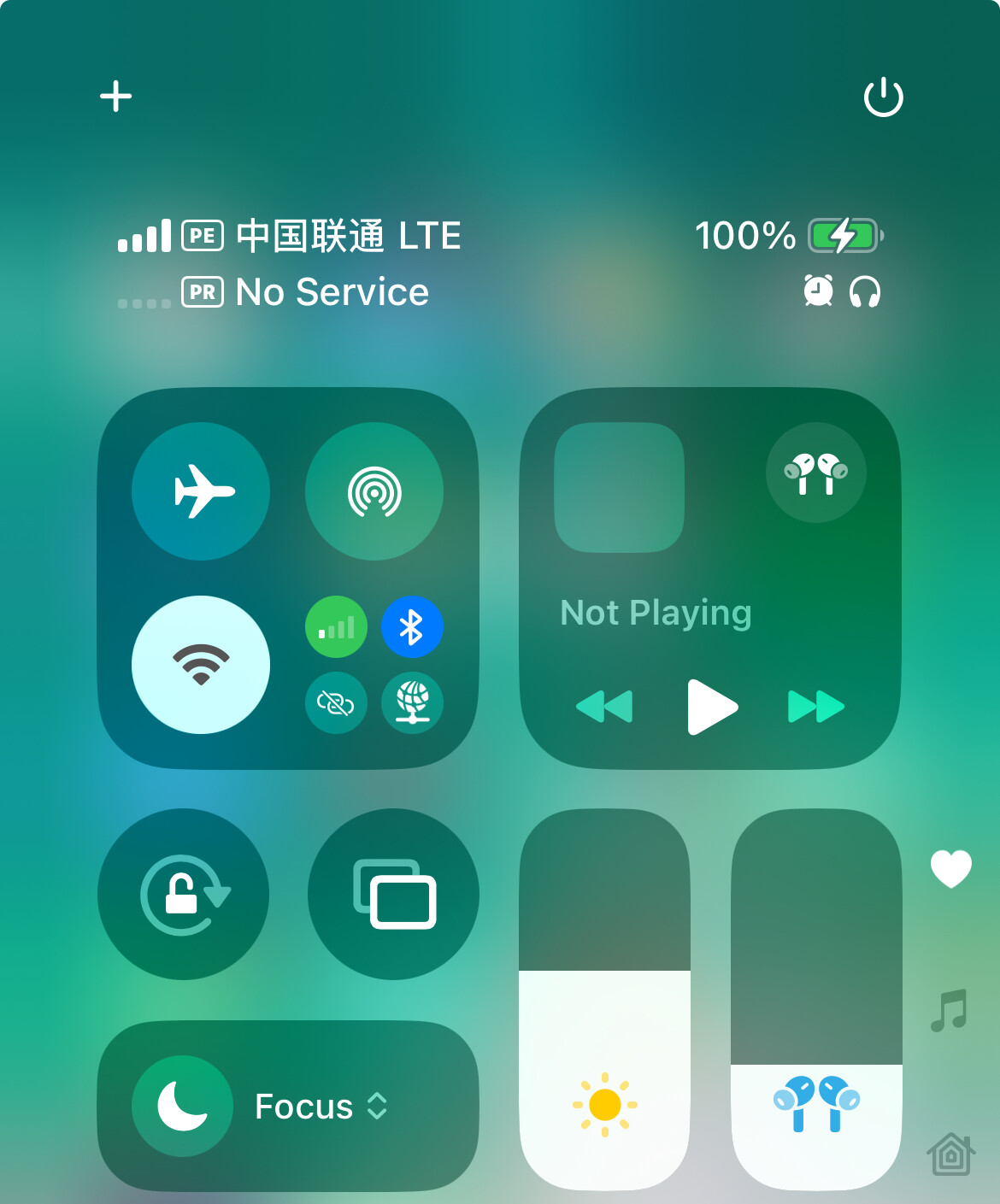Tap the power button icon
Screen dimensions: 1000x1204
coord(883,97)
